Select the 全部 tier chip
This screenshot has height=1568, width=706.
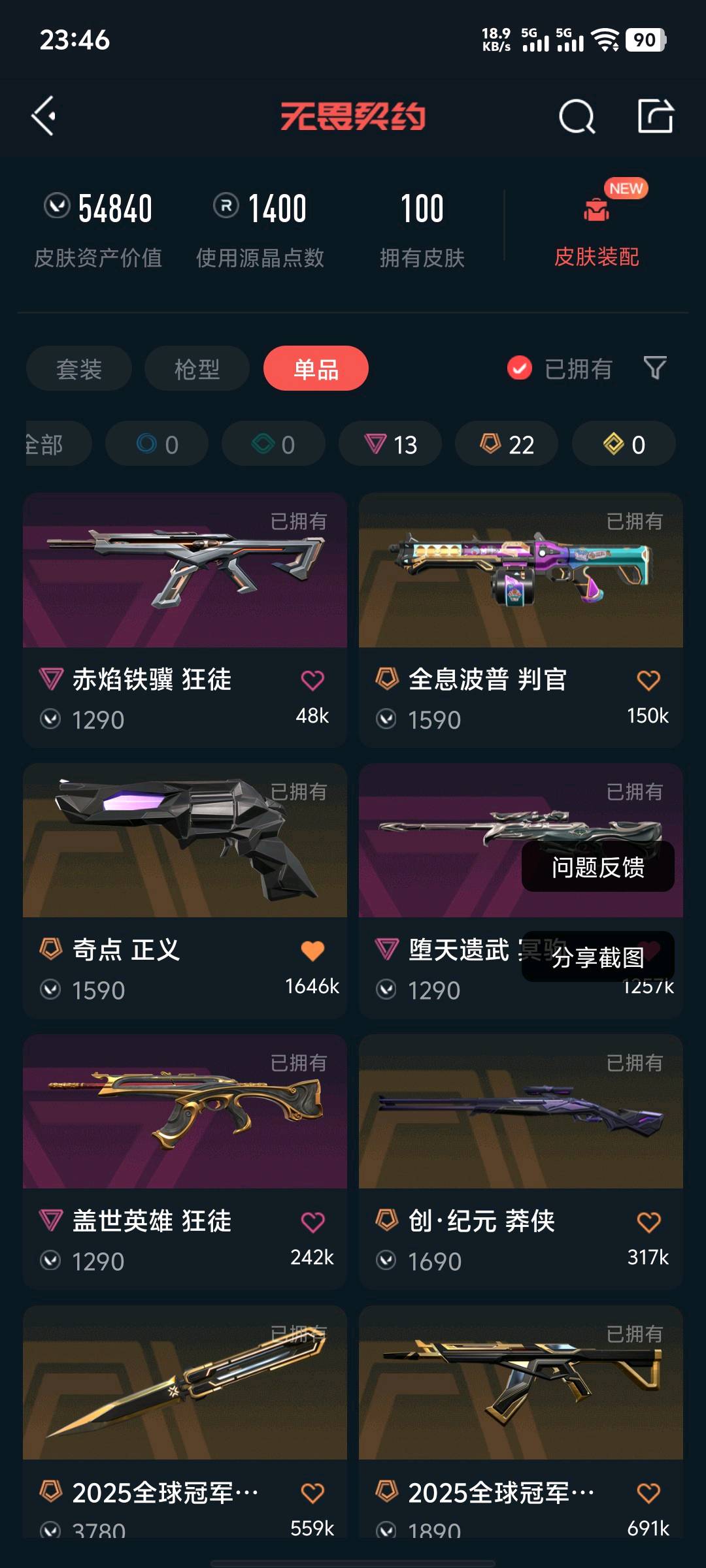(x=56, y=444)
